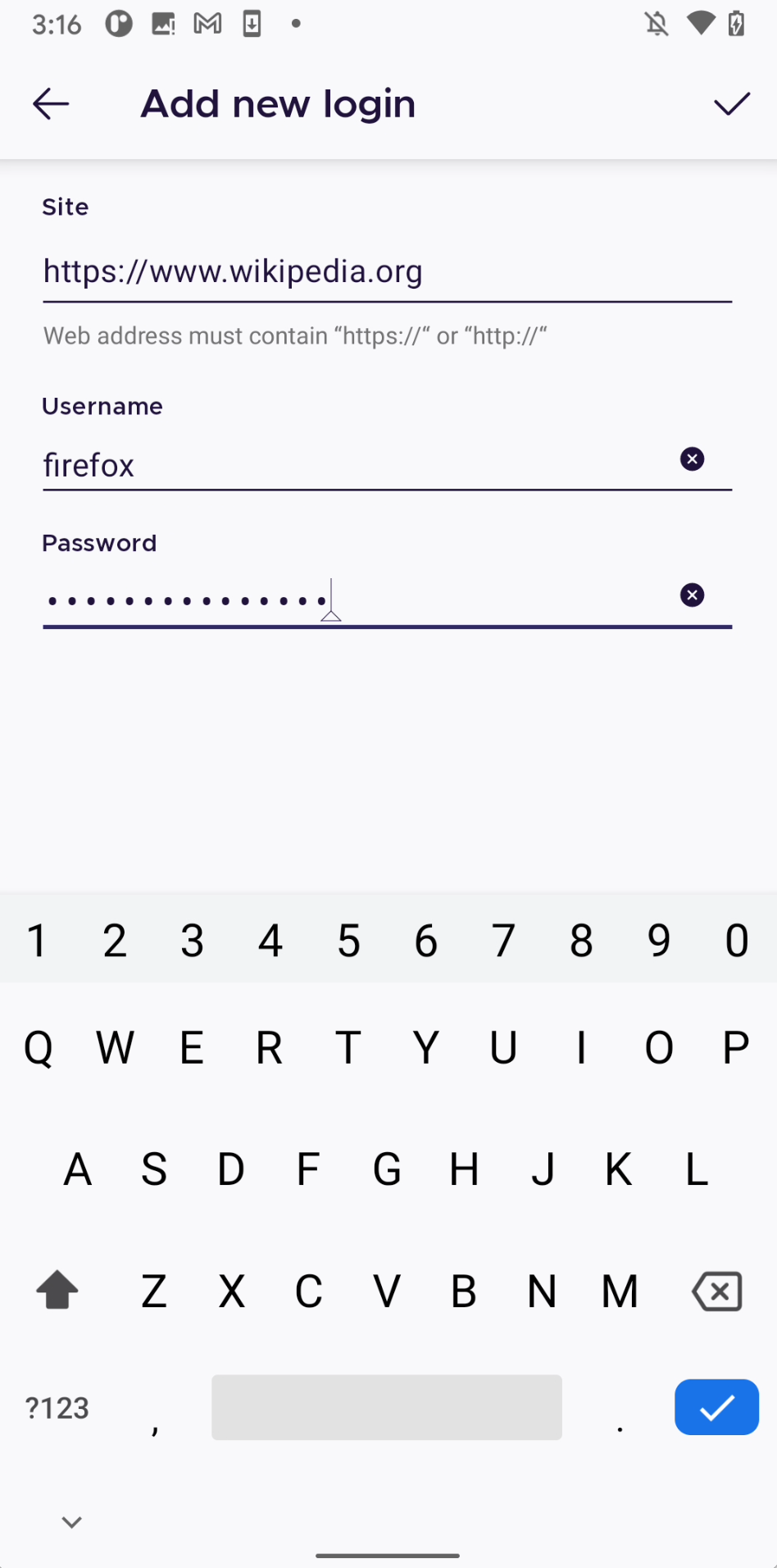Clear the firefox username with the X icon
This screenshot has height=1568, width=777.
pyautogui.click(x=693, y=459)
